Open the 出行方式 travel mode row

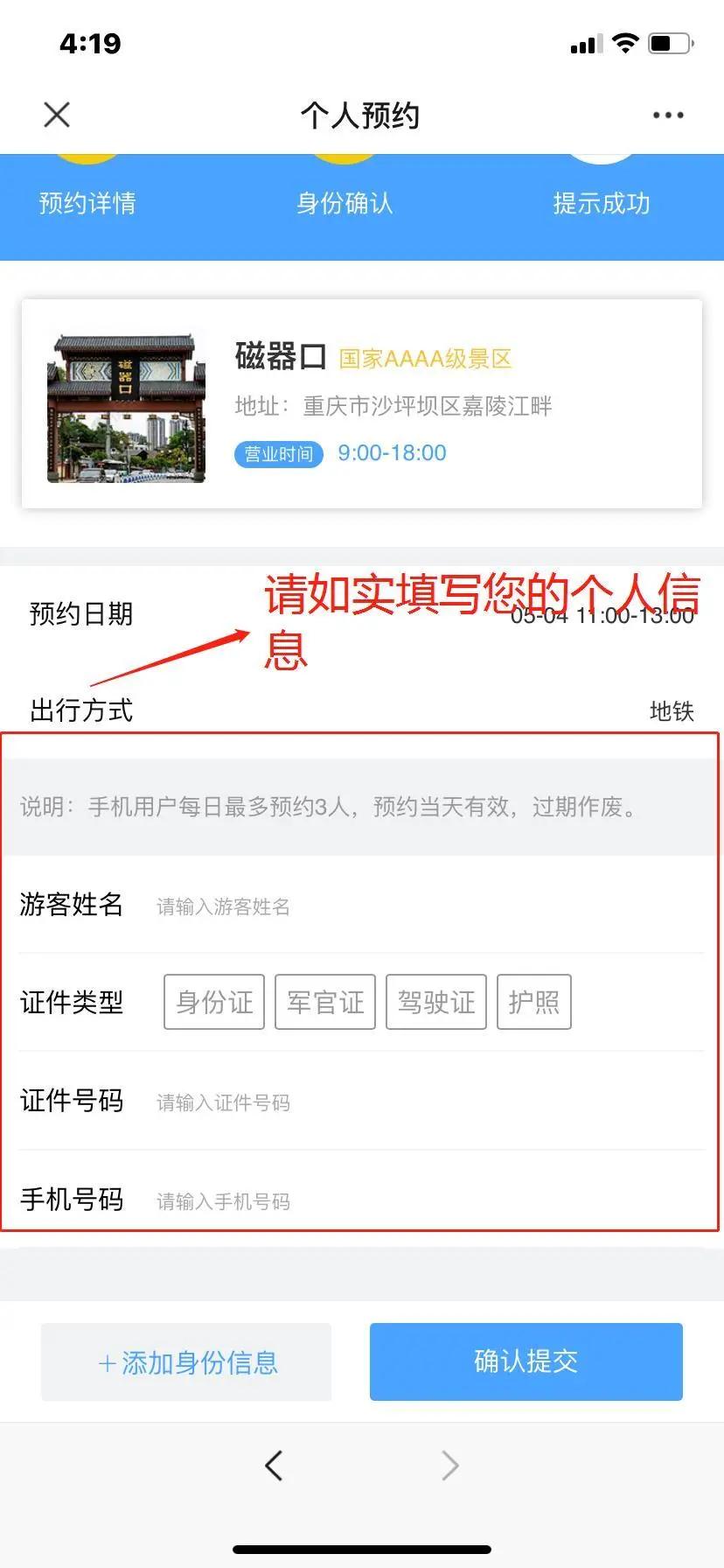pos(362,710)
